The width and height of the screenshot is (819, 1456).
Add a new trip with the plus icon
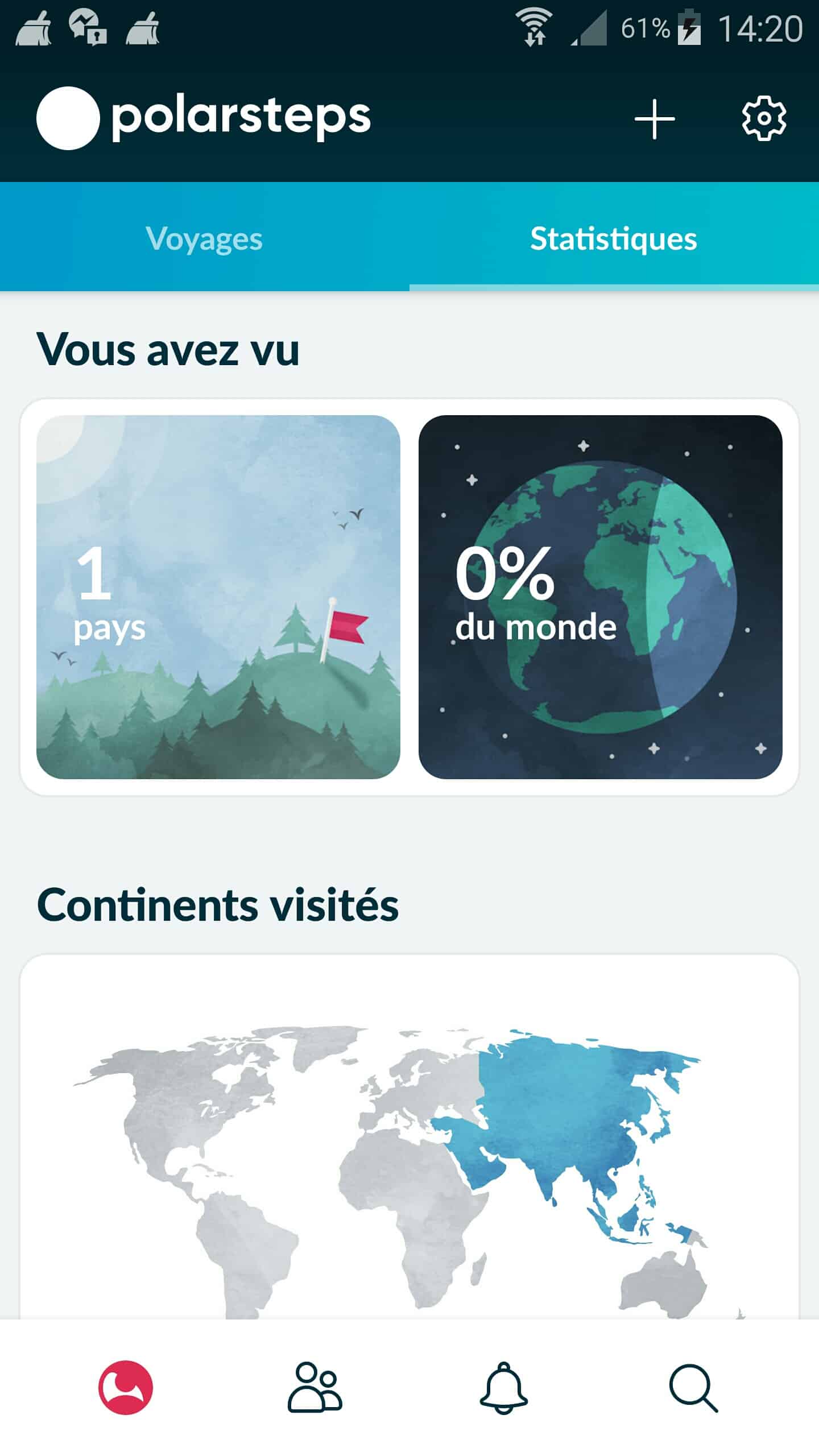[655, 119]
